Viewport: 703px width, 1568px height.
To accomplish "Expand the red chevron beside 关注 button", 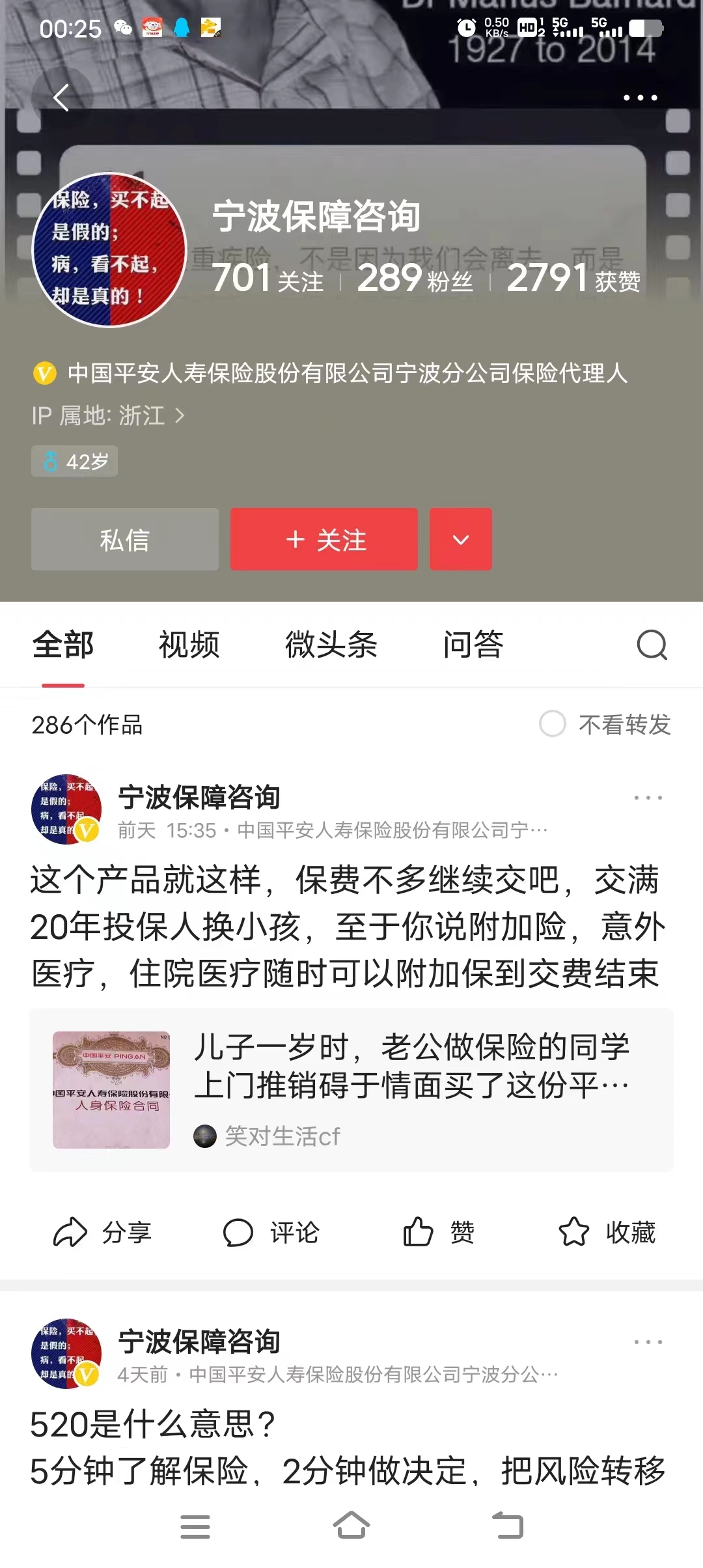I will click(x=460, y=539).
